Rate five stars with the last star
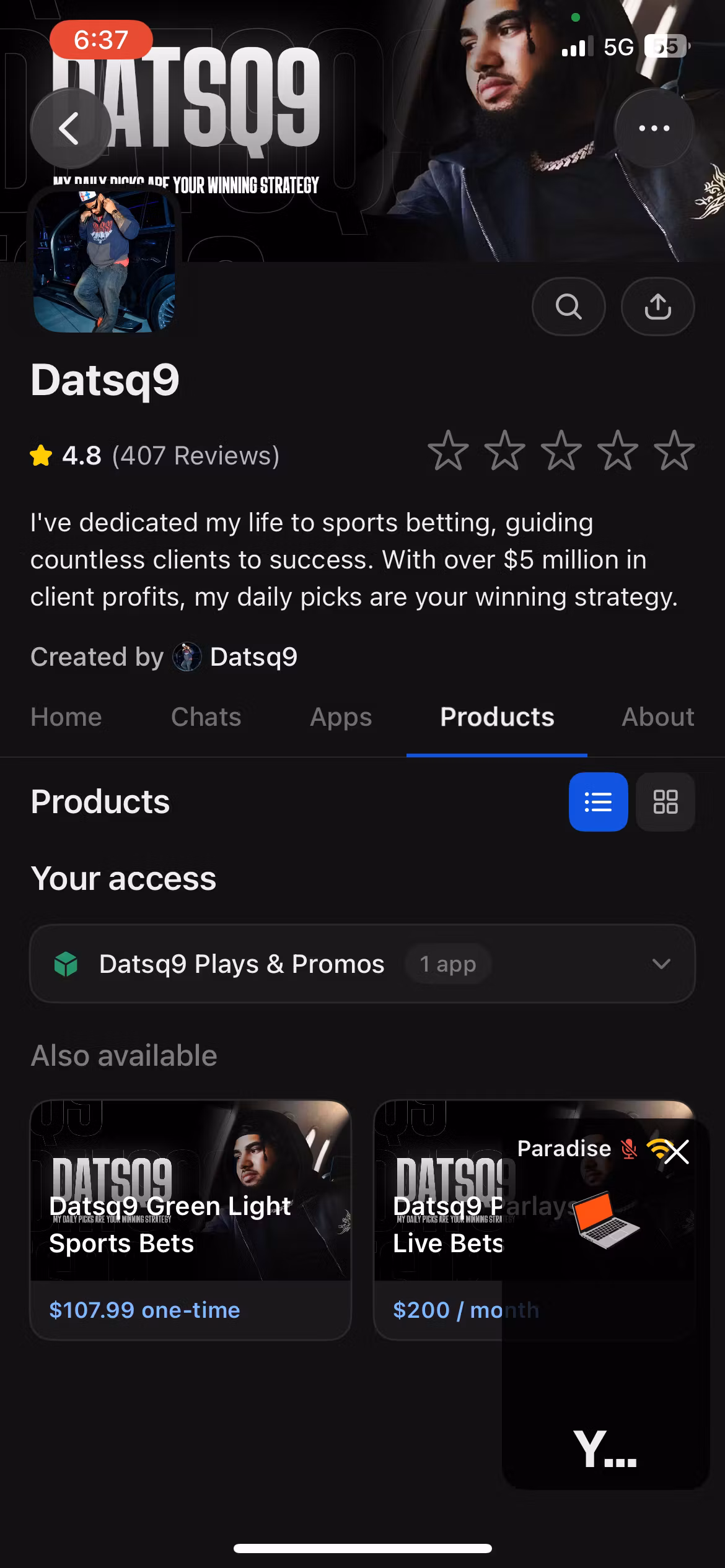725x1568 pixels. (x=674, y=451)
